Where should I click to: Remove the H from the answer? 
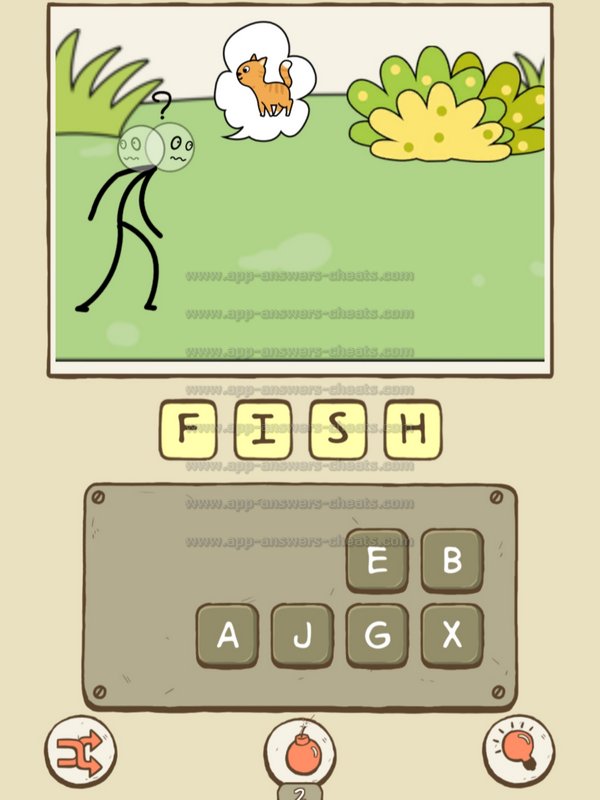point(412,430)
